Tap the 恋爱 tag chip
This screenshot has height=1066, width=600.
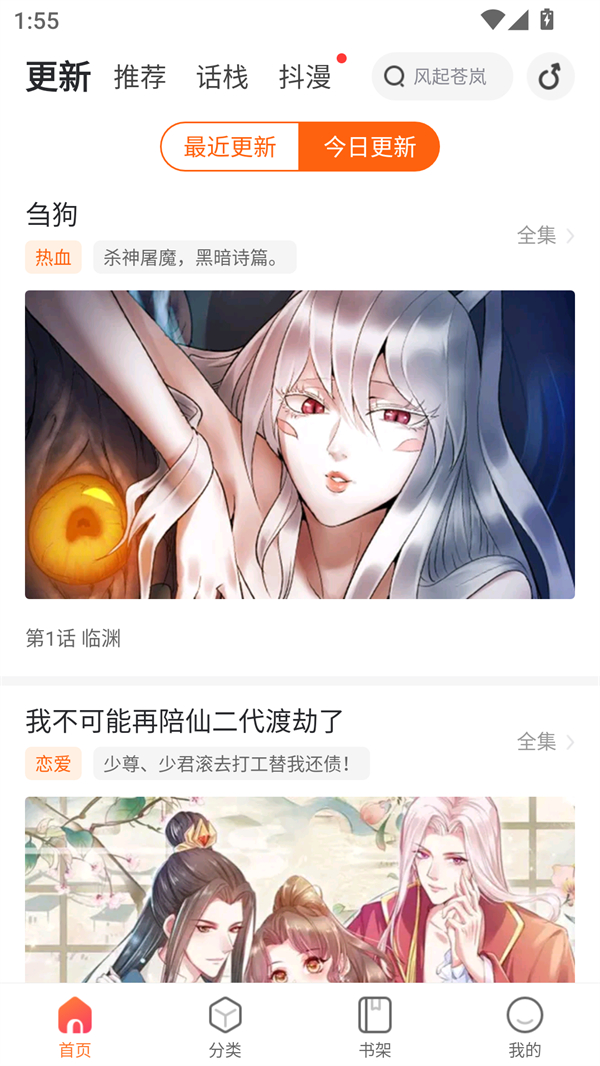click(53, 764)
